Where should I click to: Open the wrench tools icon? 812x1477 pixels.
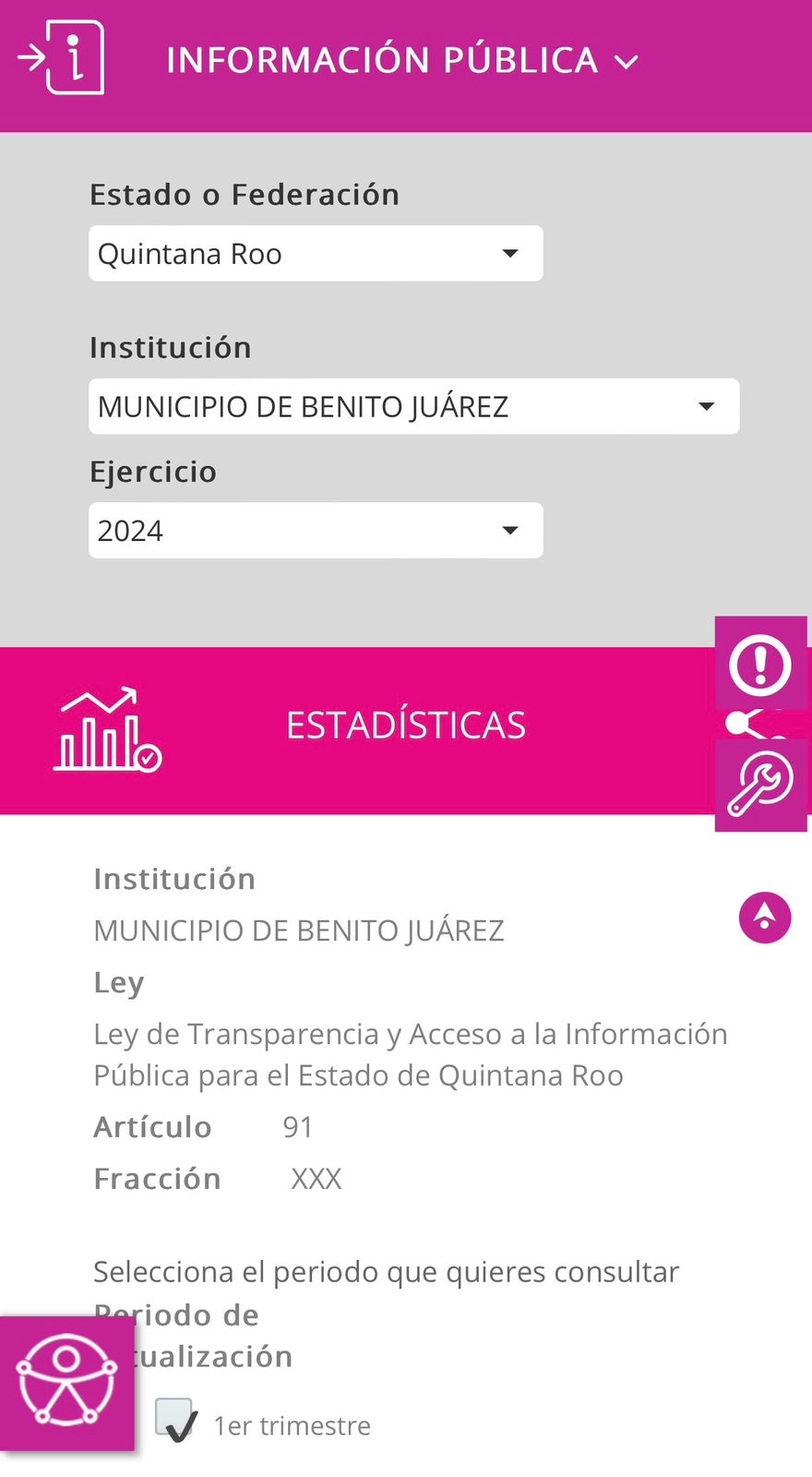click(760, 785)
